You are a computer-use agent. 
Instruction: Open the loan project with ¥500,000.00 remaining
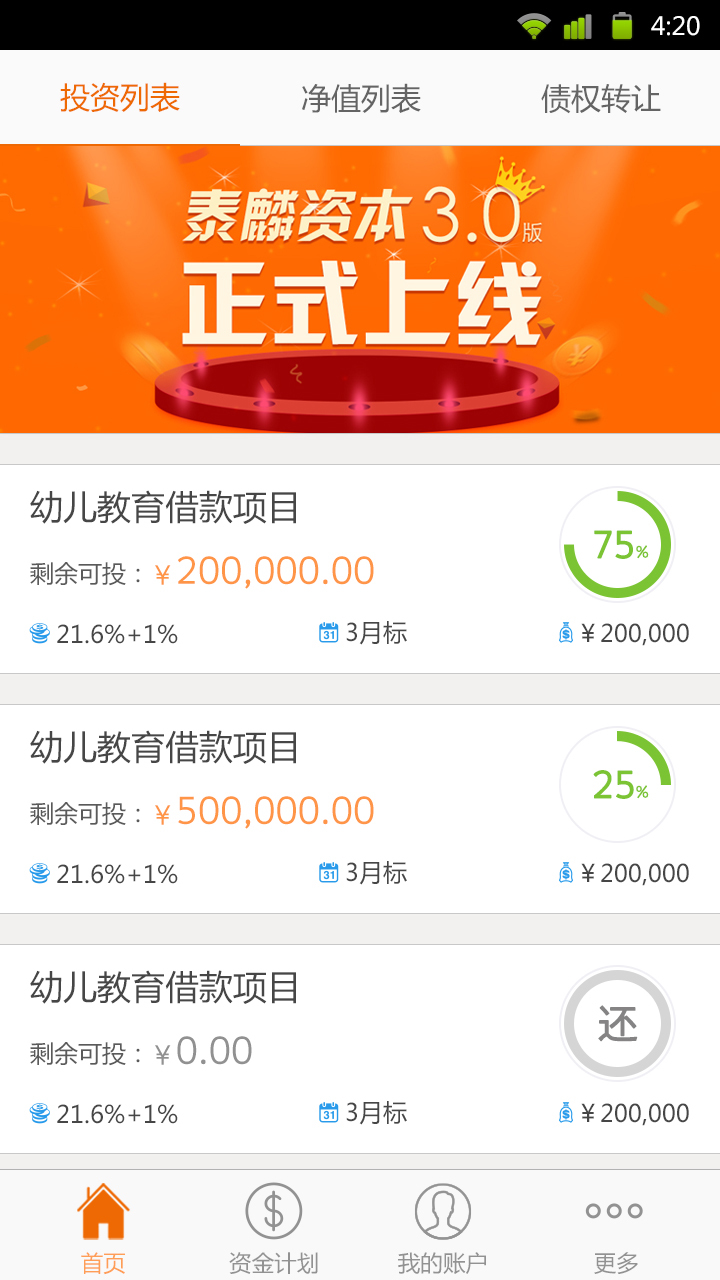[x=300, y=809]
